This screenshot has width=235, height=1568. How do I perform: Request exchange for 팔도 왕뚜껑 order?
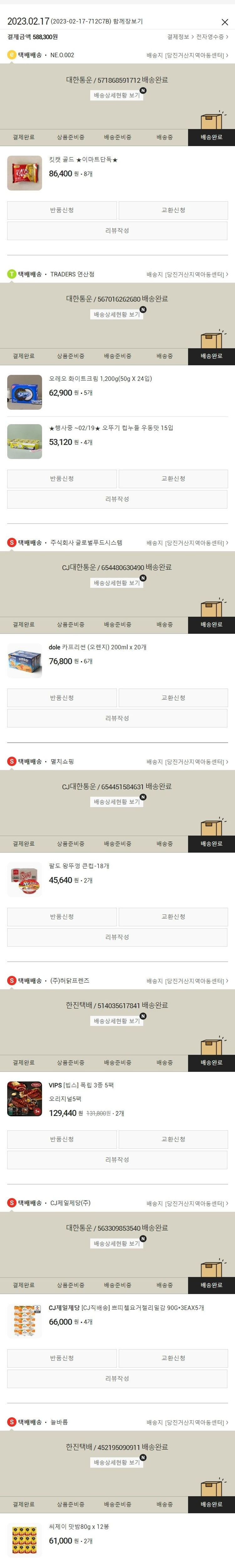click(173, 917)
